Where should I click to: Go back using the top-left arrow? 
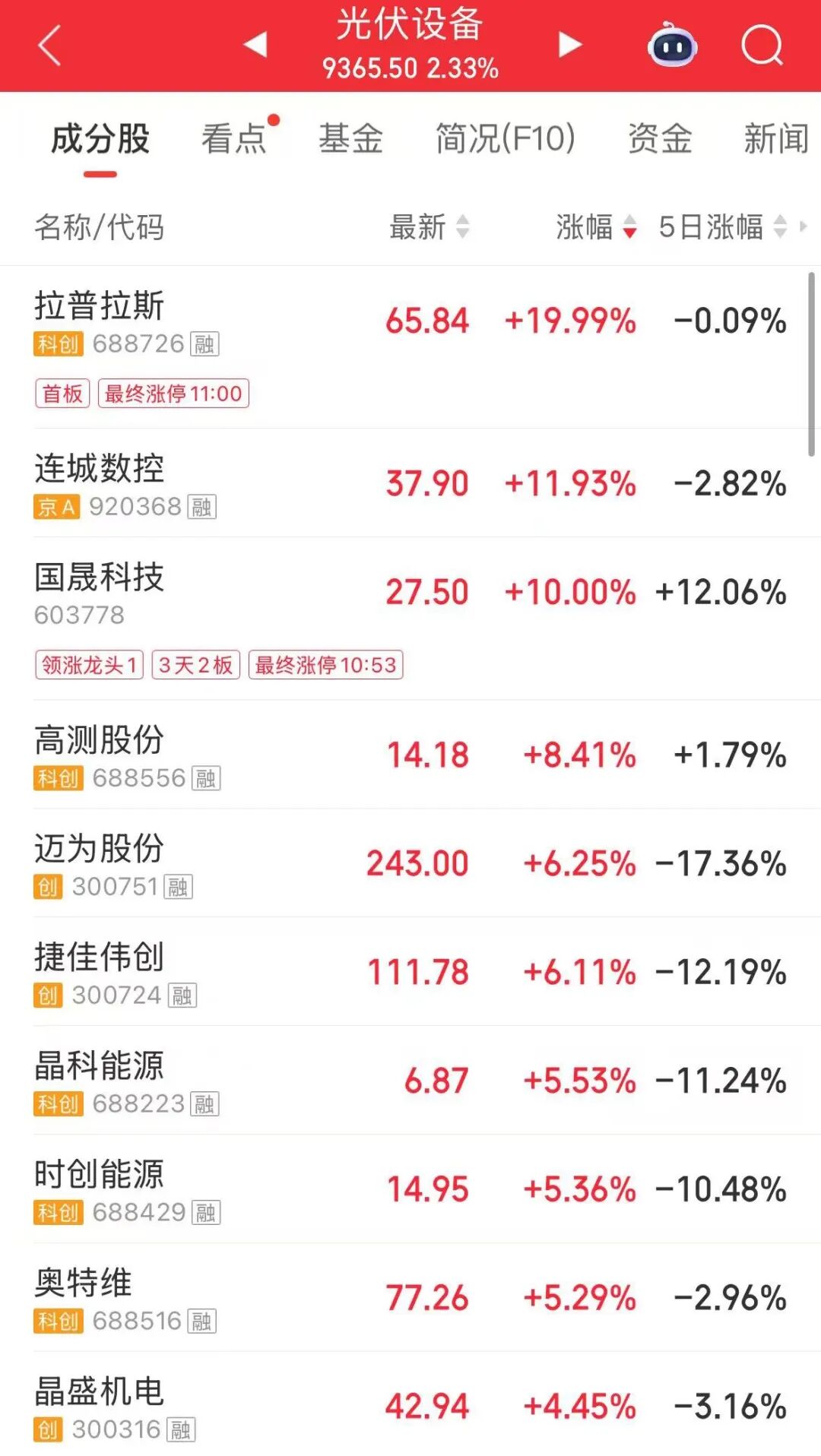coord(49,46)
